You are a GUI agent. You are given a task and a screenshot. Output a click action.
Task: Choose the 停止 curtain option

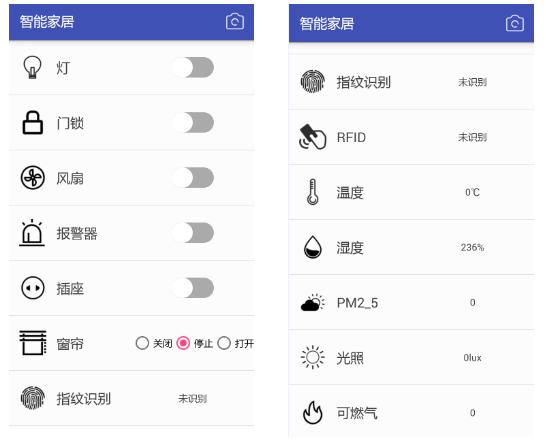point(195,343)
